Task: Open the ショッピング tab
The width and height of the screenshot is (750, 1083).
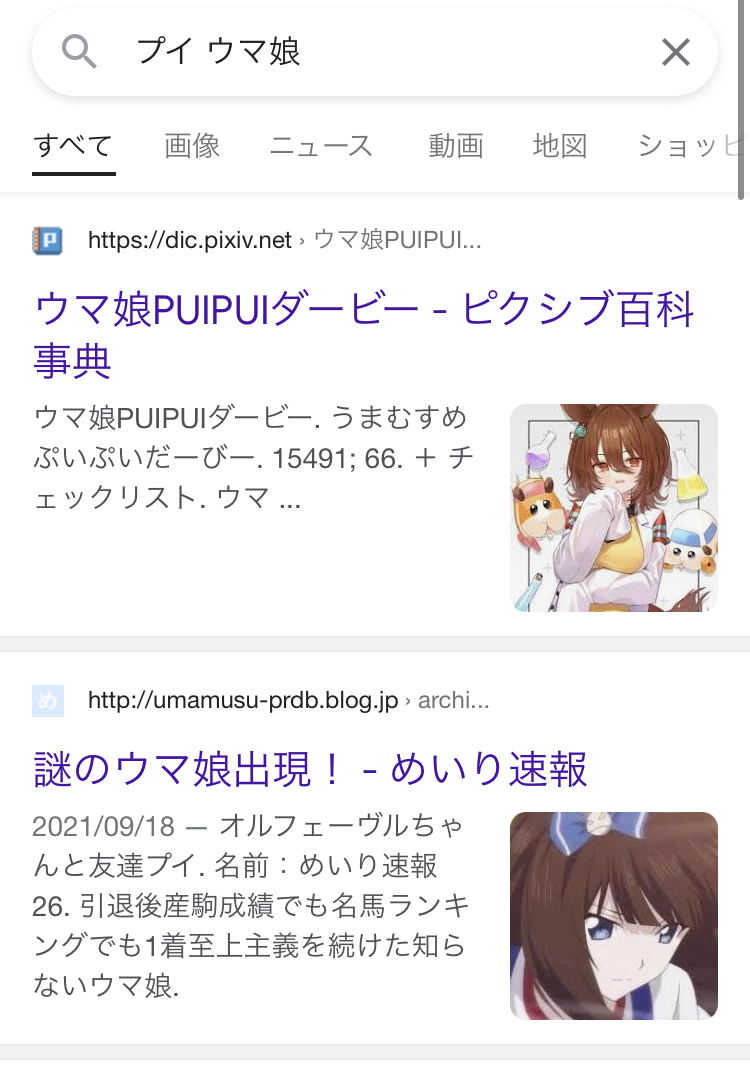Action: (690, 146)
